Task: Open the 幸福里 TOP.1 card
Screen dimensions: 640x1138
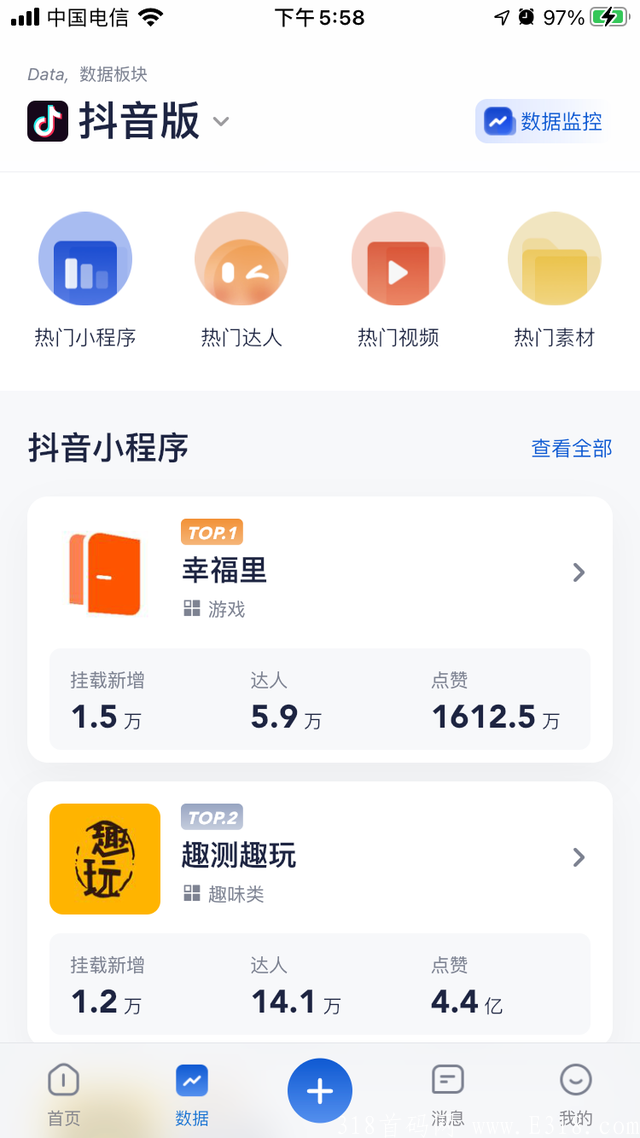Action: (x=320, y=629)
